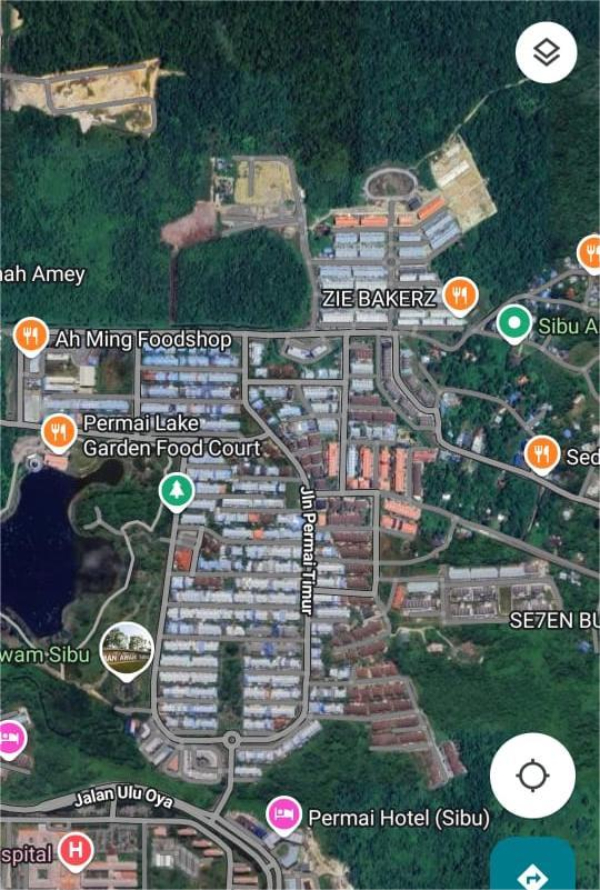600x890 pixels.
Task: Tap the ZIE BAKERZ restaurant marker
Action: coord(459,295)
